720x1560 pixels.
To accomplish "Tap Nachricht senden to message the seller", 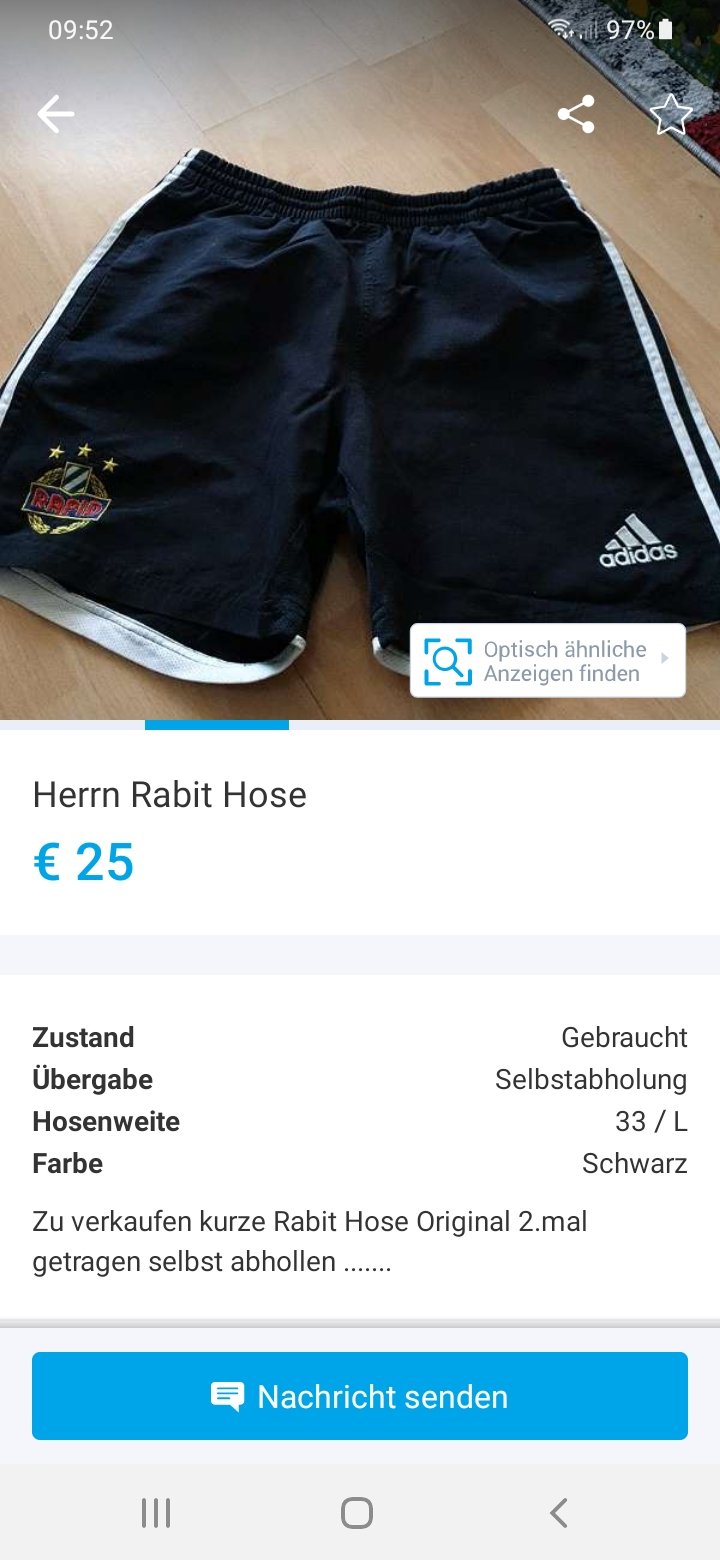I will click(x=360, y=1396).
